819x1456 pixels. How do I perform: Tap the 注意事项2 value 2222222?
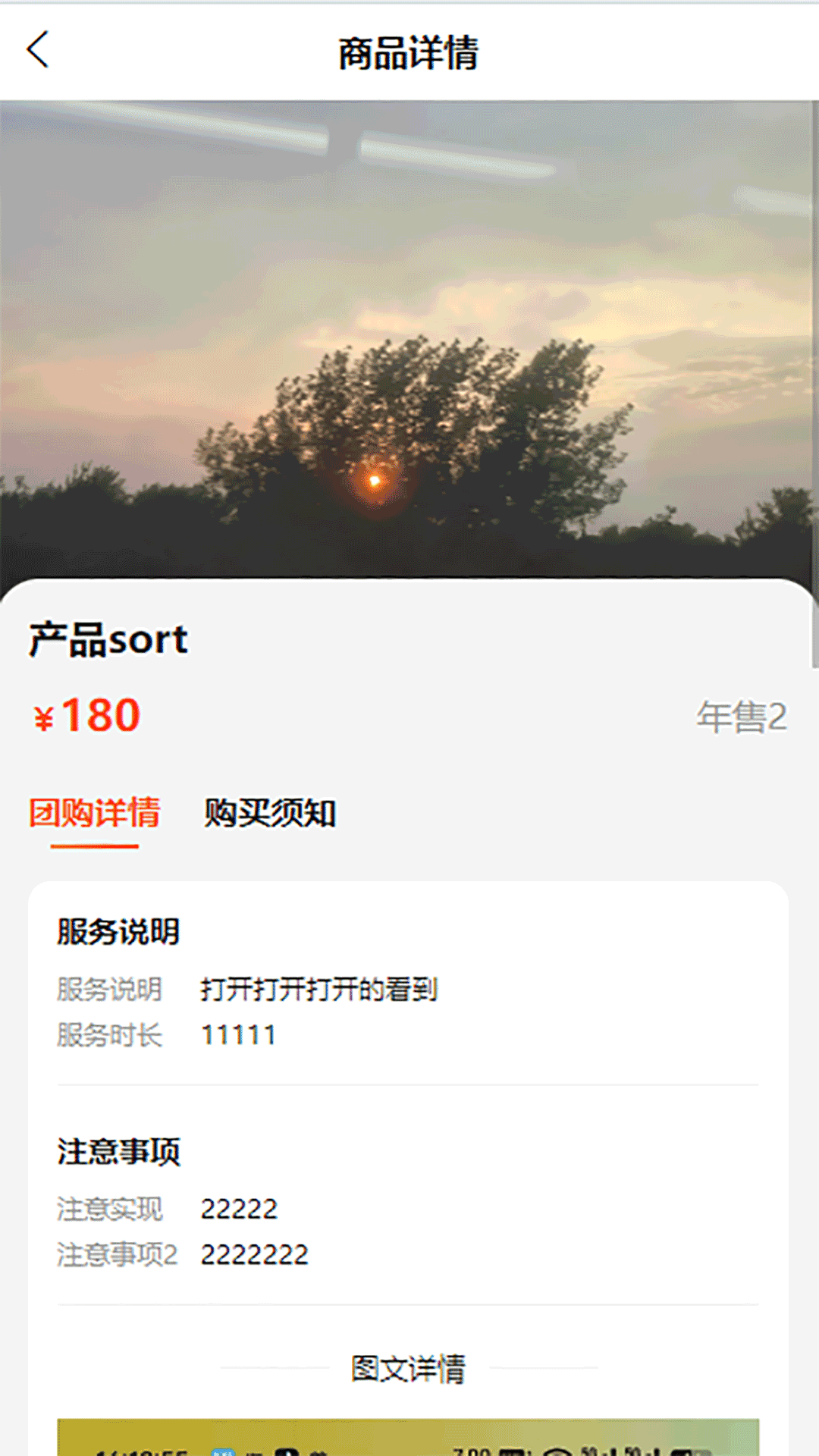[254, 1255]
